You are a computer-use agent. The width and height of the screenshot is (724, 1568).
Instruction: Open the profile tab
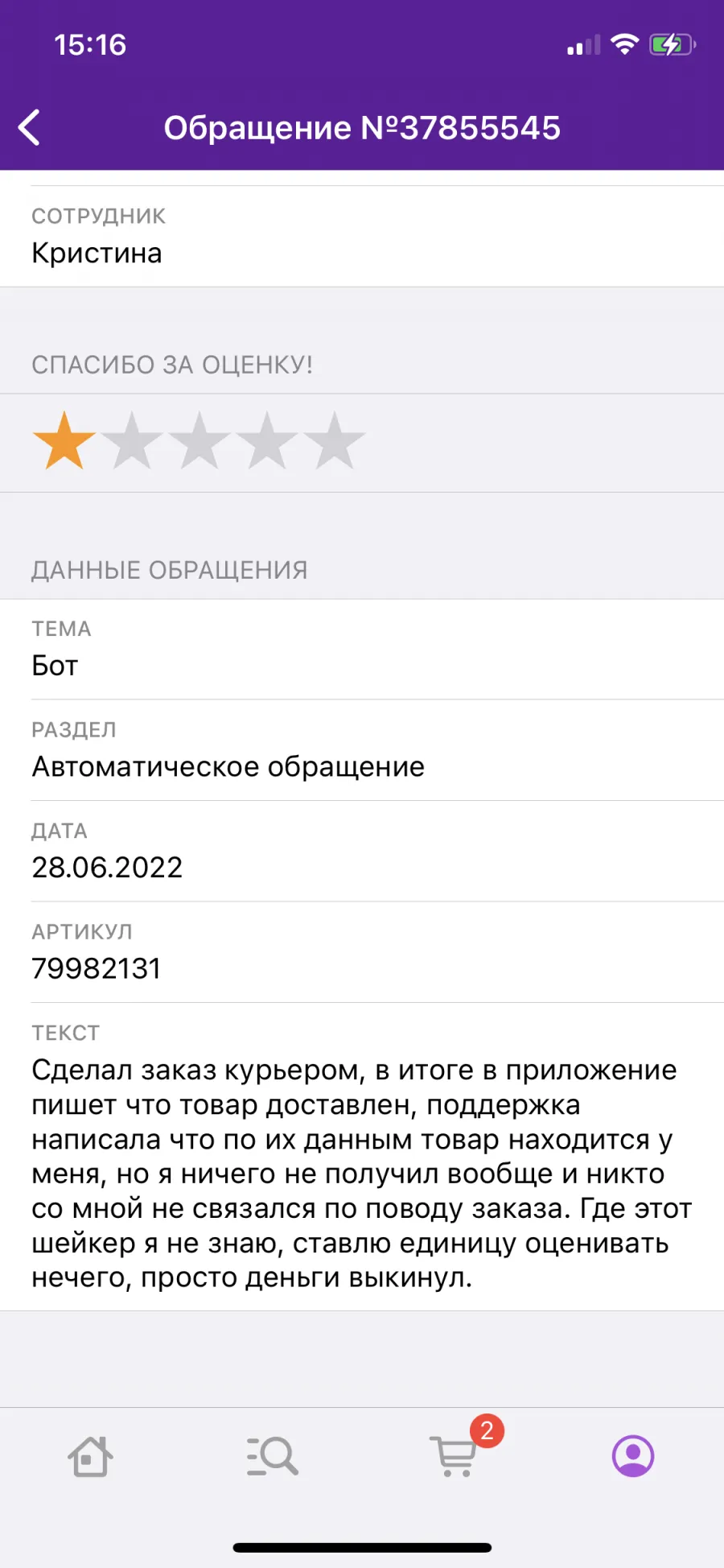(633, 1456)
